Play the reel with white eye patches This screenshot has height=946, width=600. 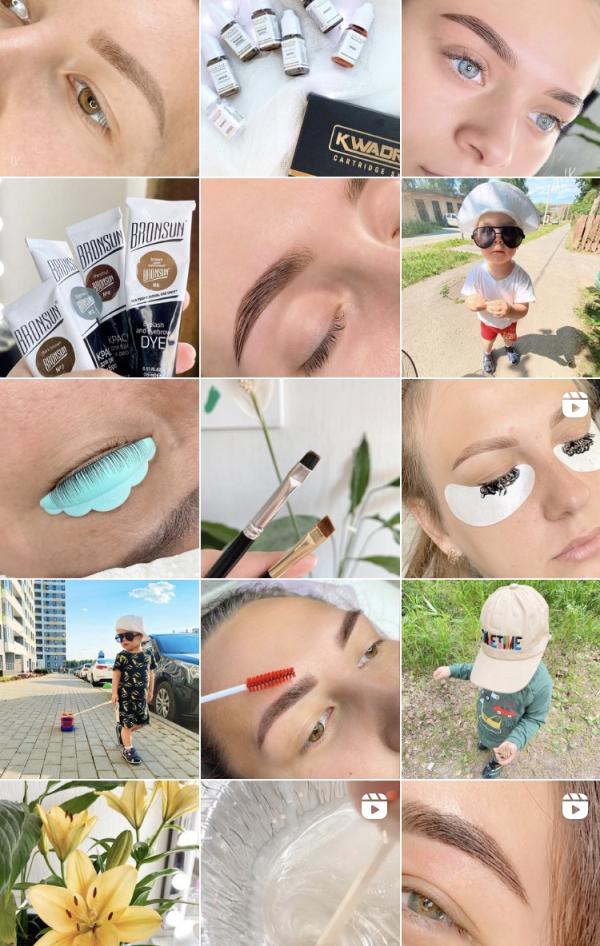pyautogui.click(x=501, y=478)
